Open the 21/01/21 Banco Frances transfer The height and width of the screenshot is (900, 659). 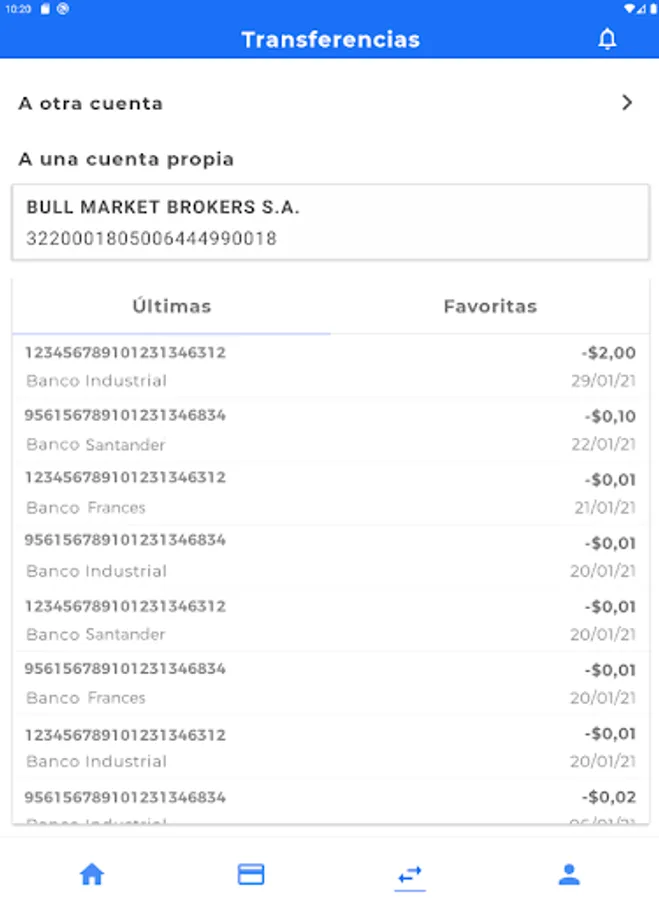[x=329, y=492]
